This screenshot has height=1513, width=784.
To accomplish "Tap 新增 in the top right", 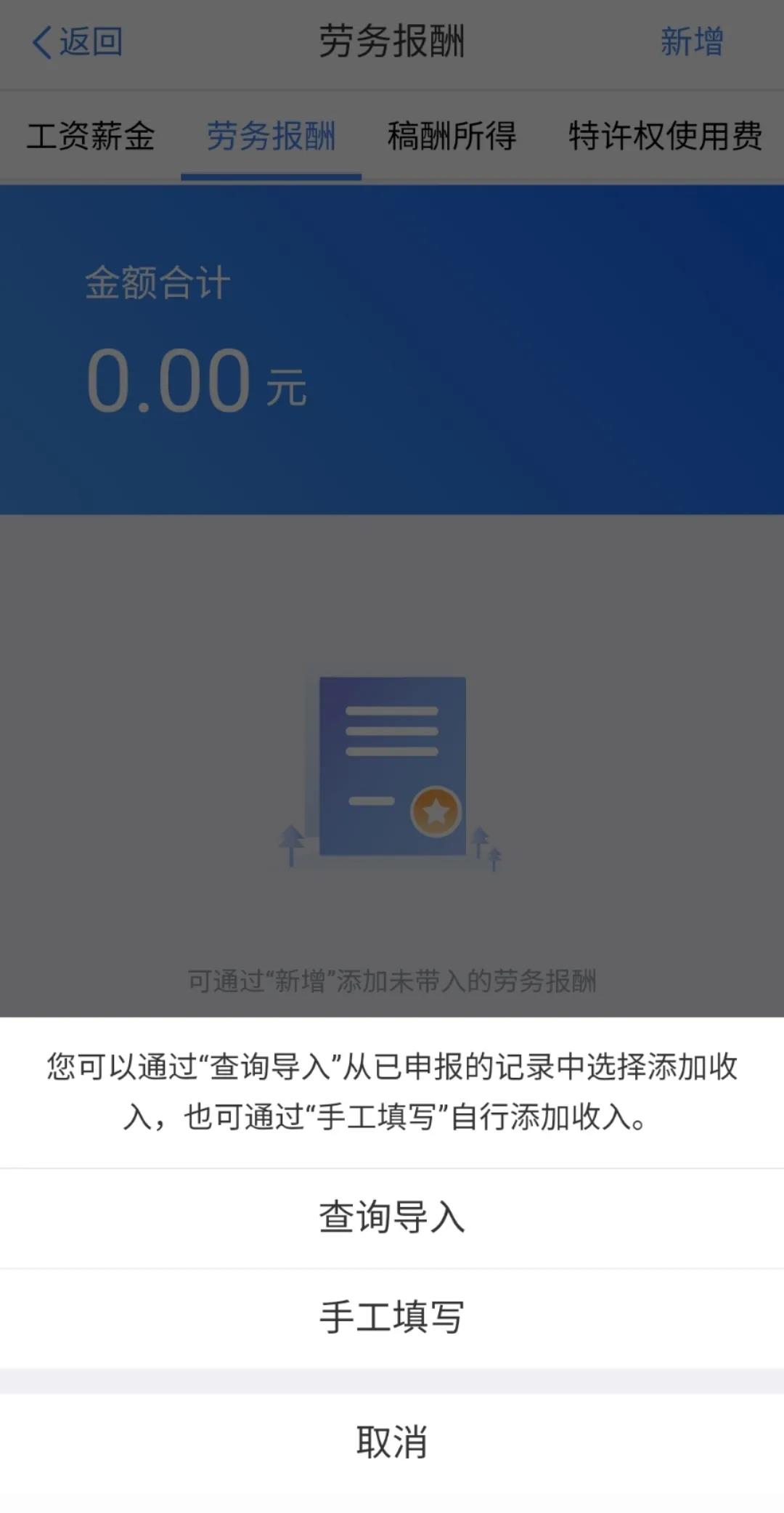I will 692,42.
